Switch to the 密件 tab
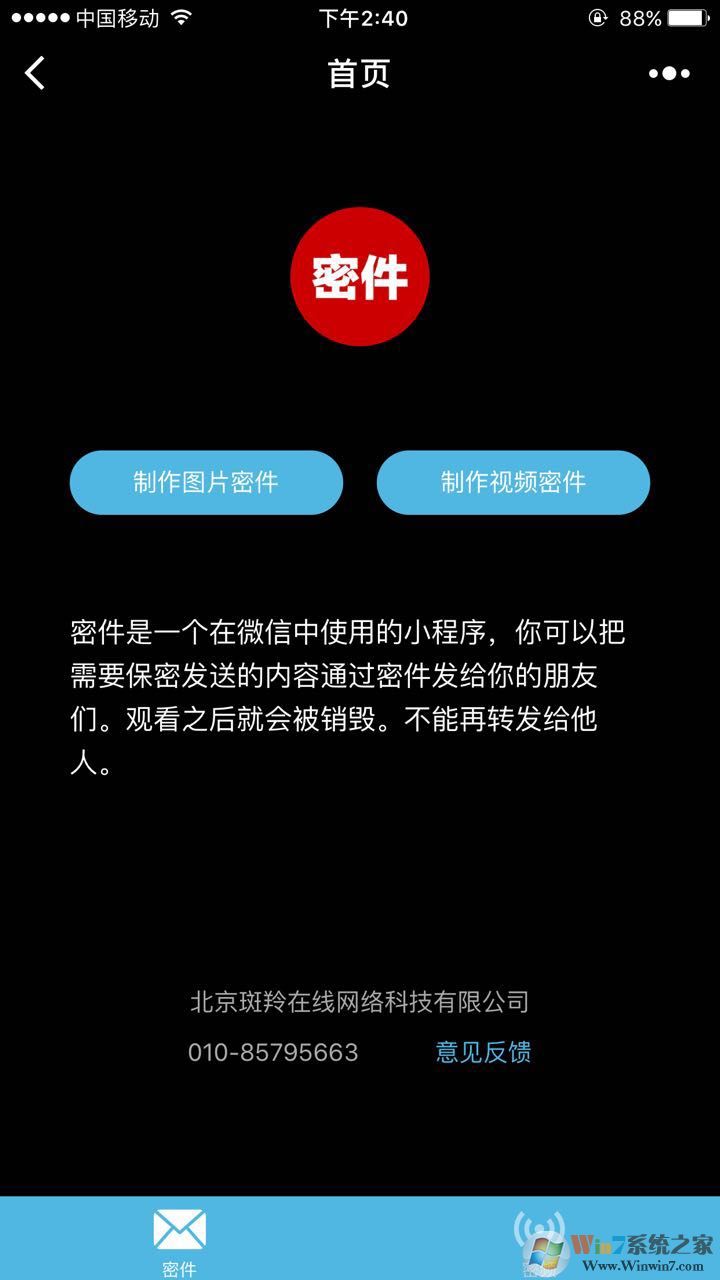The image size is (720, 1280). (180, 1240)
